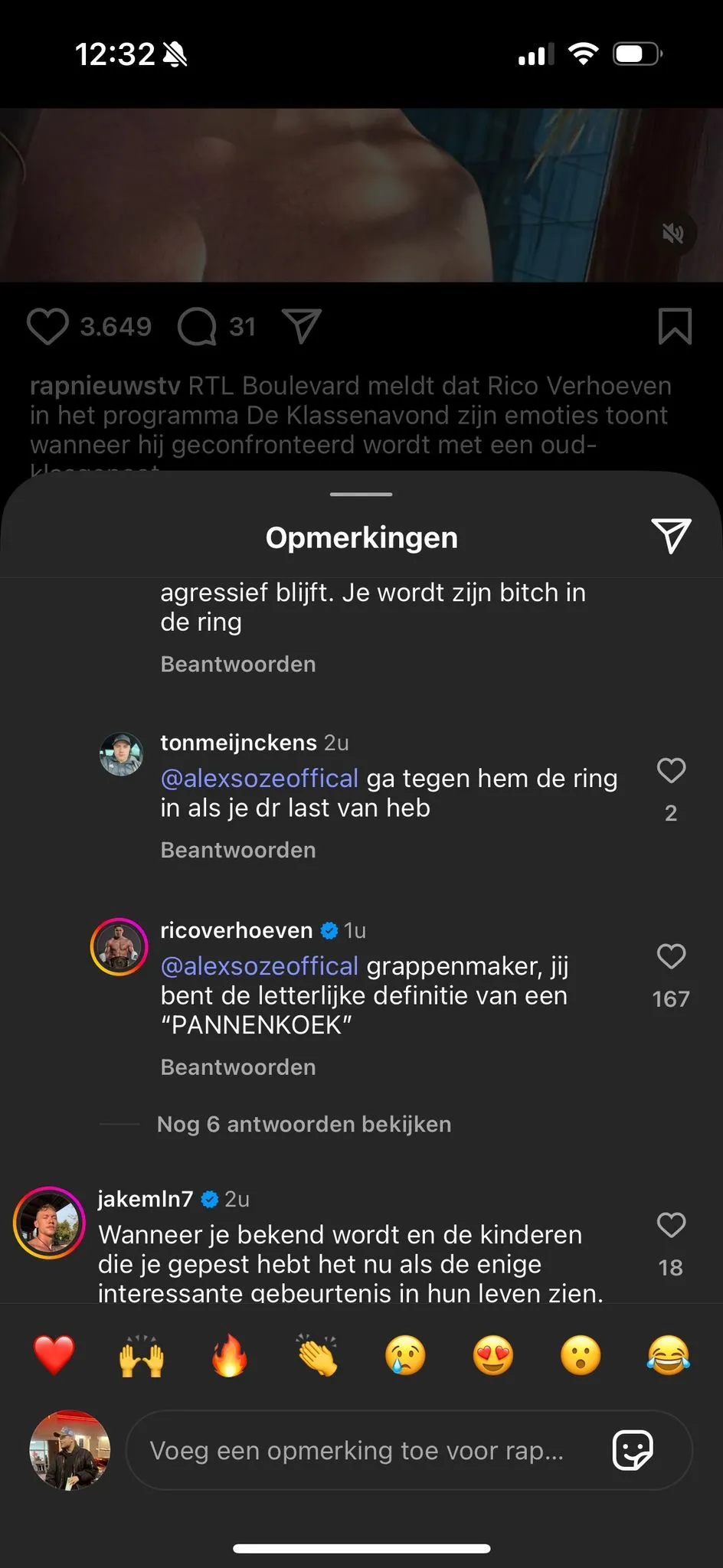Open ricoverhoeven's profile picture
723x1568 pixels.
pos(119,947)
